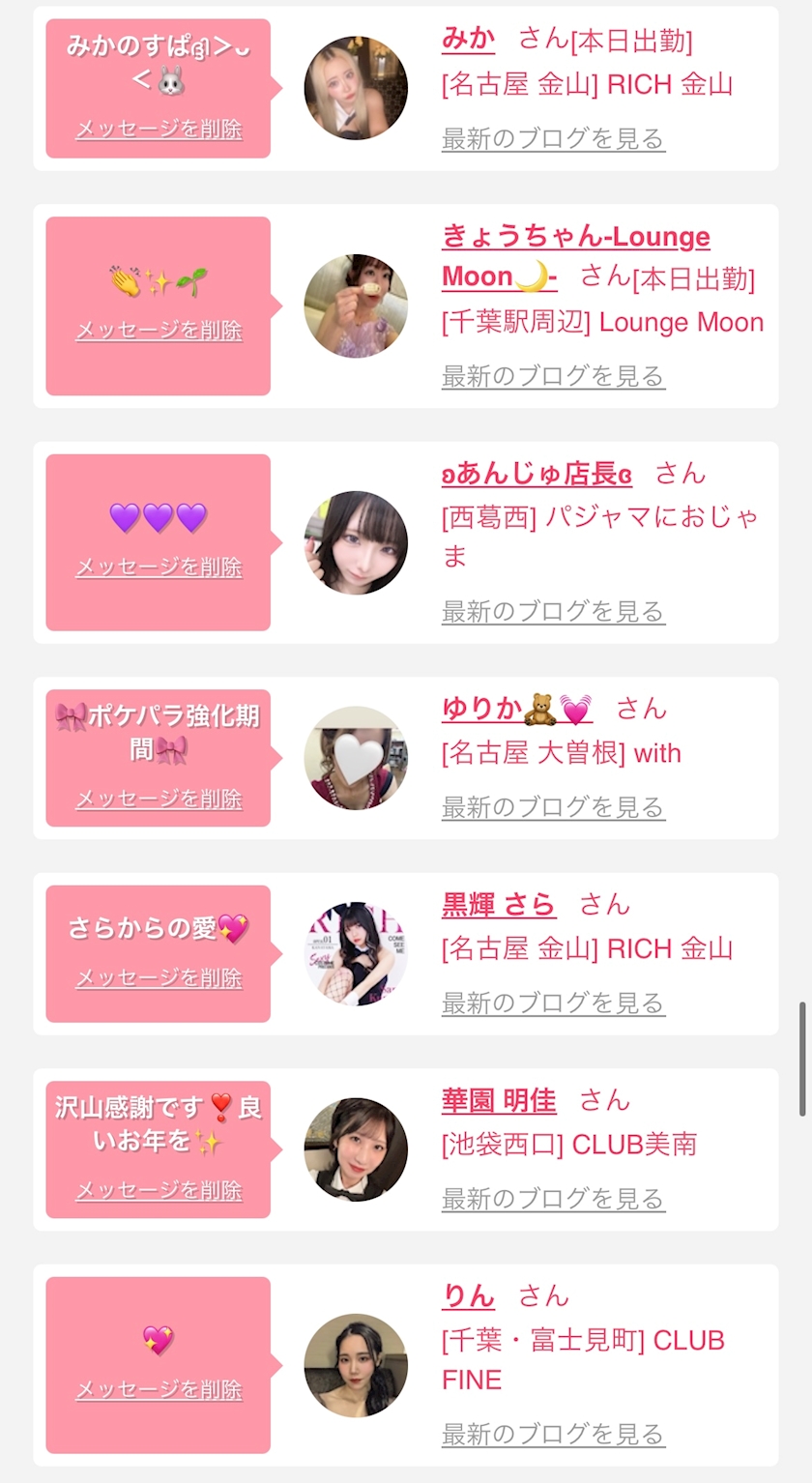Delete the purple hearts message

(159, 567)
